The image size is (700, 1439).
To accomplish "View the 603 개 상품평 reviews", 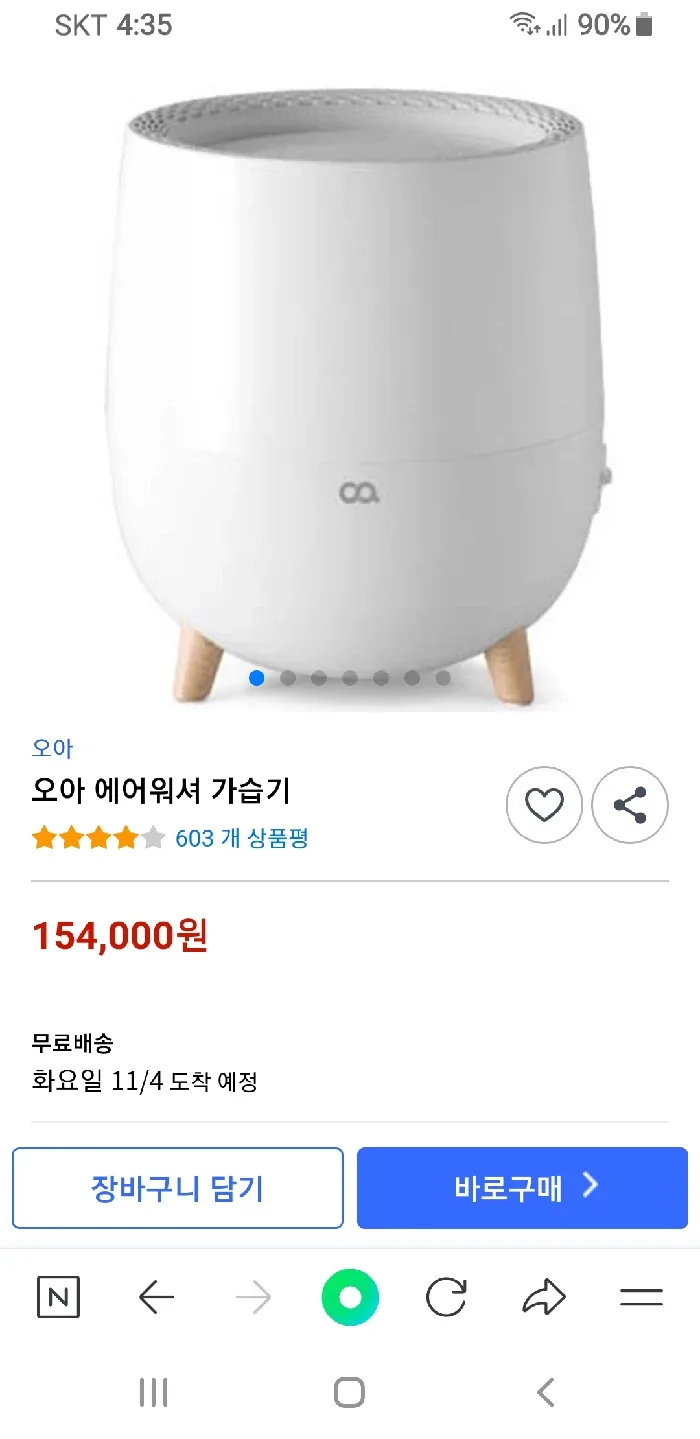I will tap(241, 838).
